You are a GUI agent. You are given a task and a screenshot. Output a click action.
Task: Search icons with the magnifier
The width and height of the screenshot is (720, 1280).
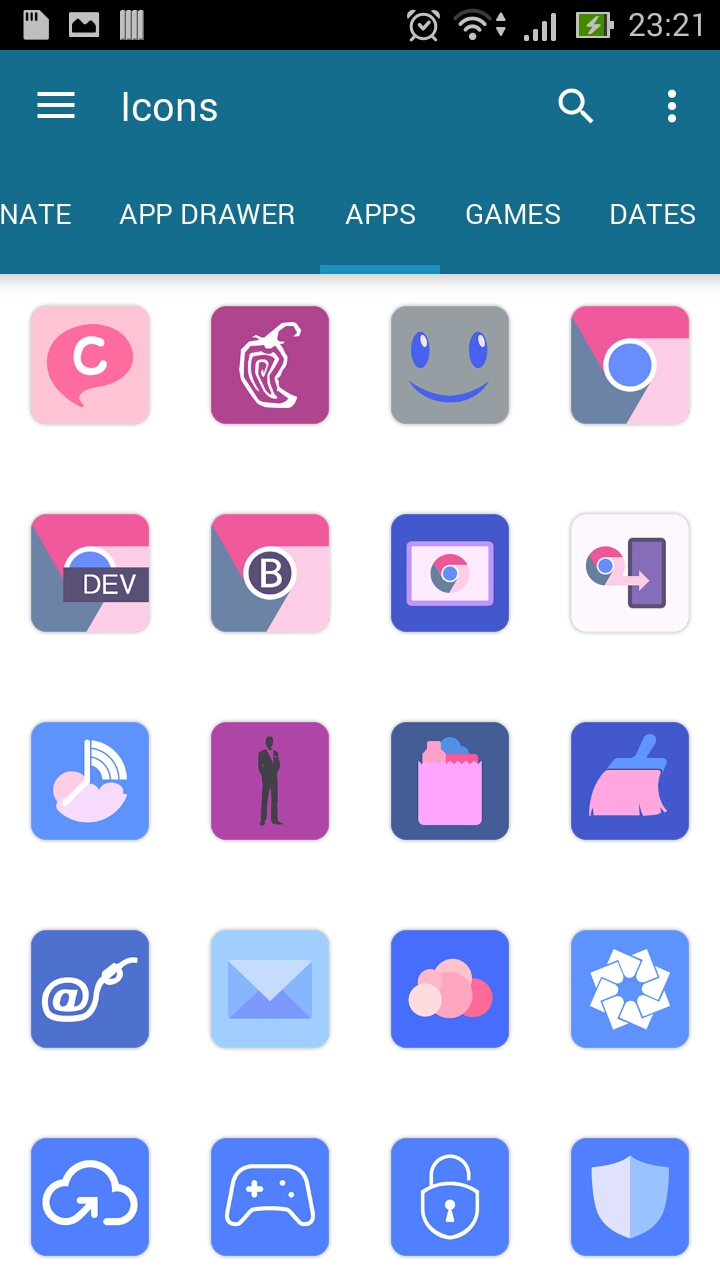[x=576, y=106]
